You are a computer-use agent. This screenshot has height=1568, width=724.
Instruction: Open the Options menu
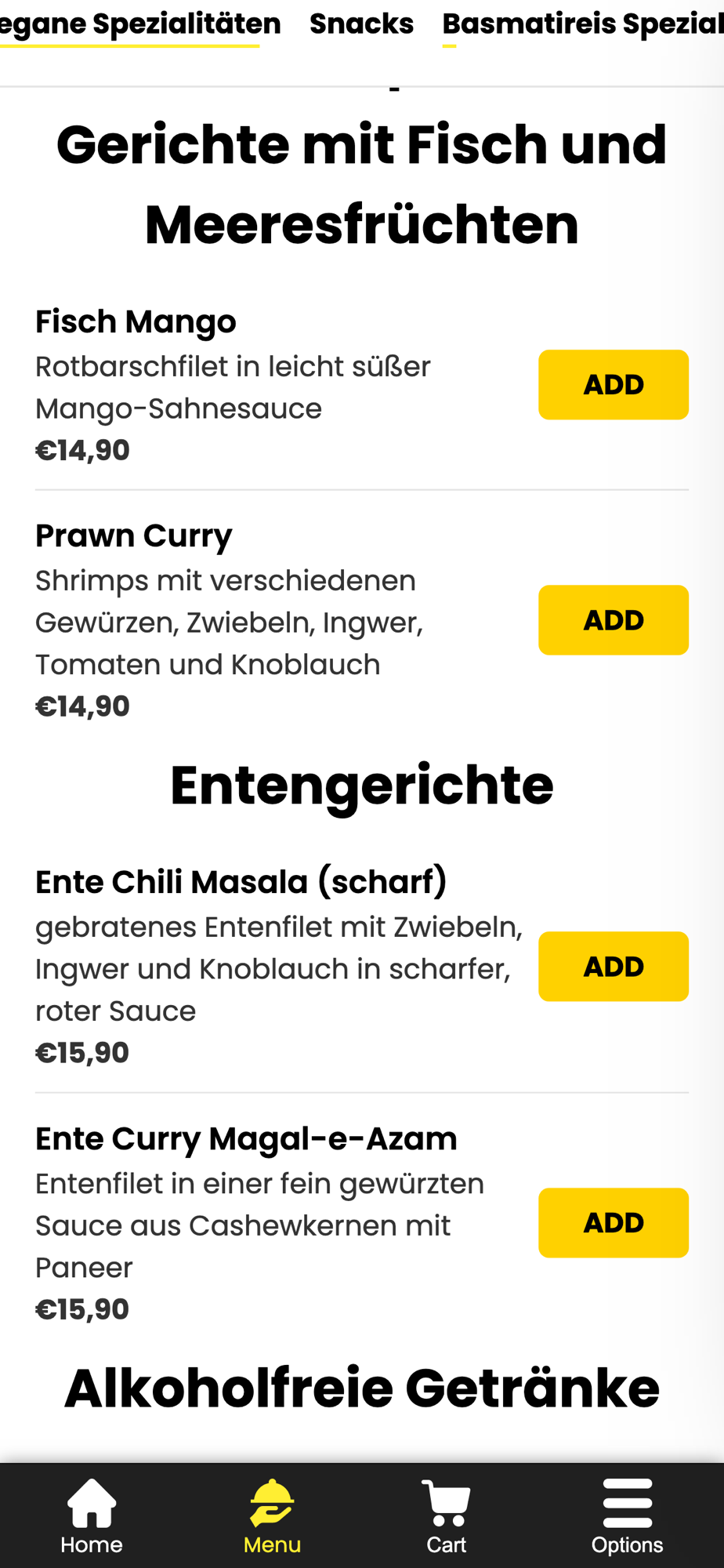pos(627,1516)
